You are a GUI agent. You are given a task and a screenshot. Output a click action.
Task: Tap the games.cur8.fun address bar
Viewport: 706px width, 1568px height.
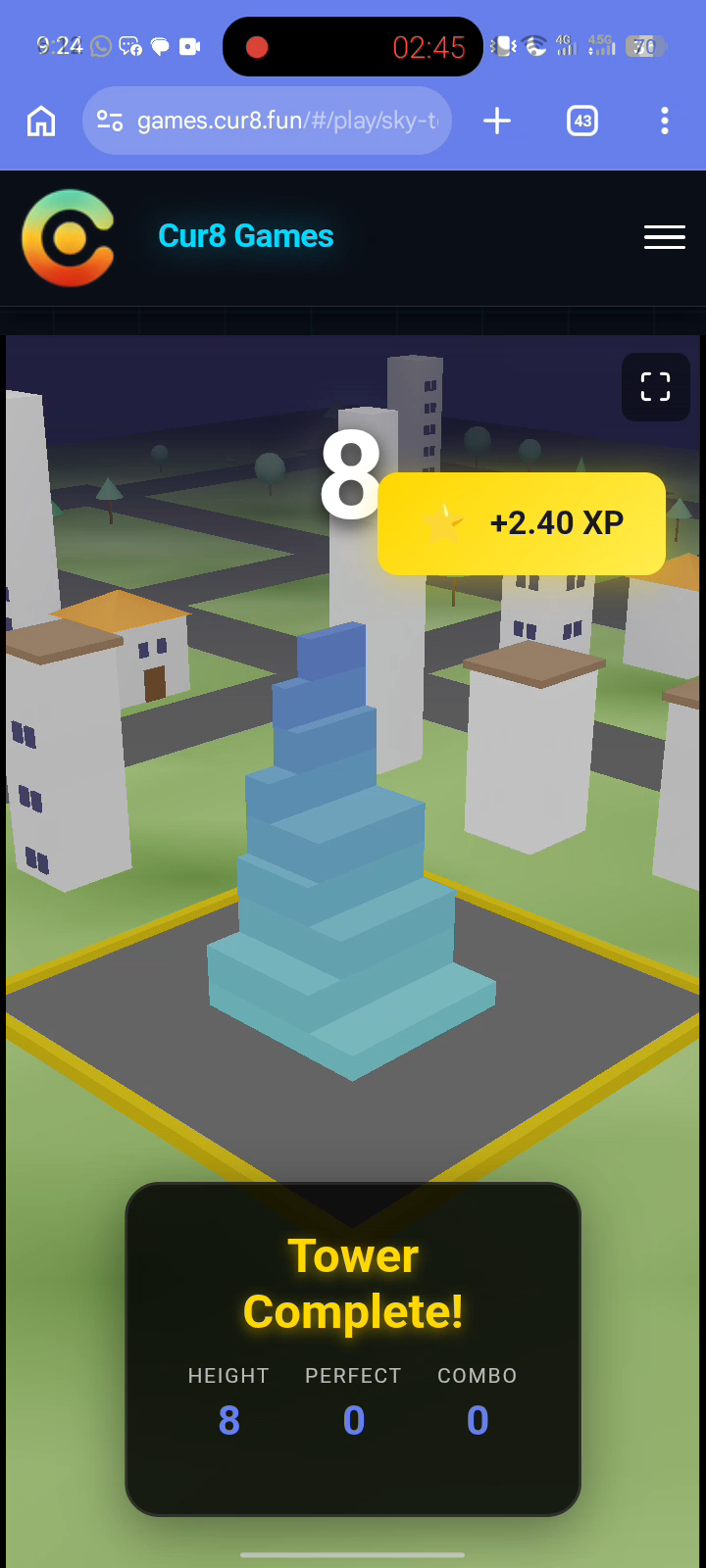(286, 121)
